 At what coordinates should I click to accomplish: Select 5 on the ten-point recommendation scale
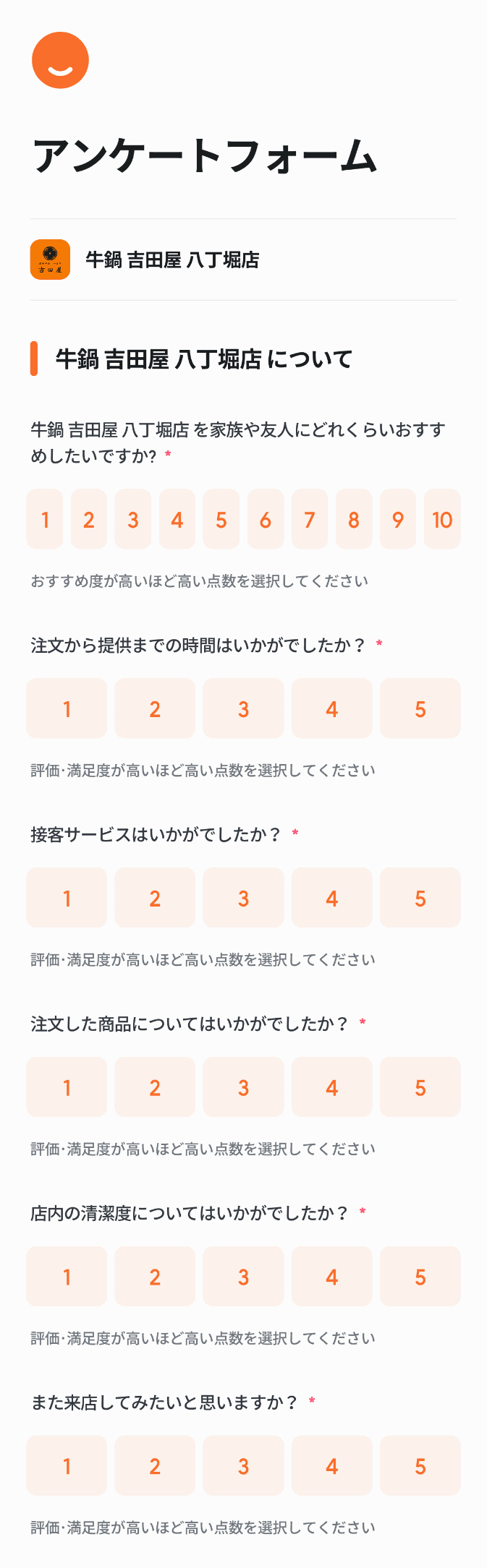221,519
